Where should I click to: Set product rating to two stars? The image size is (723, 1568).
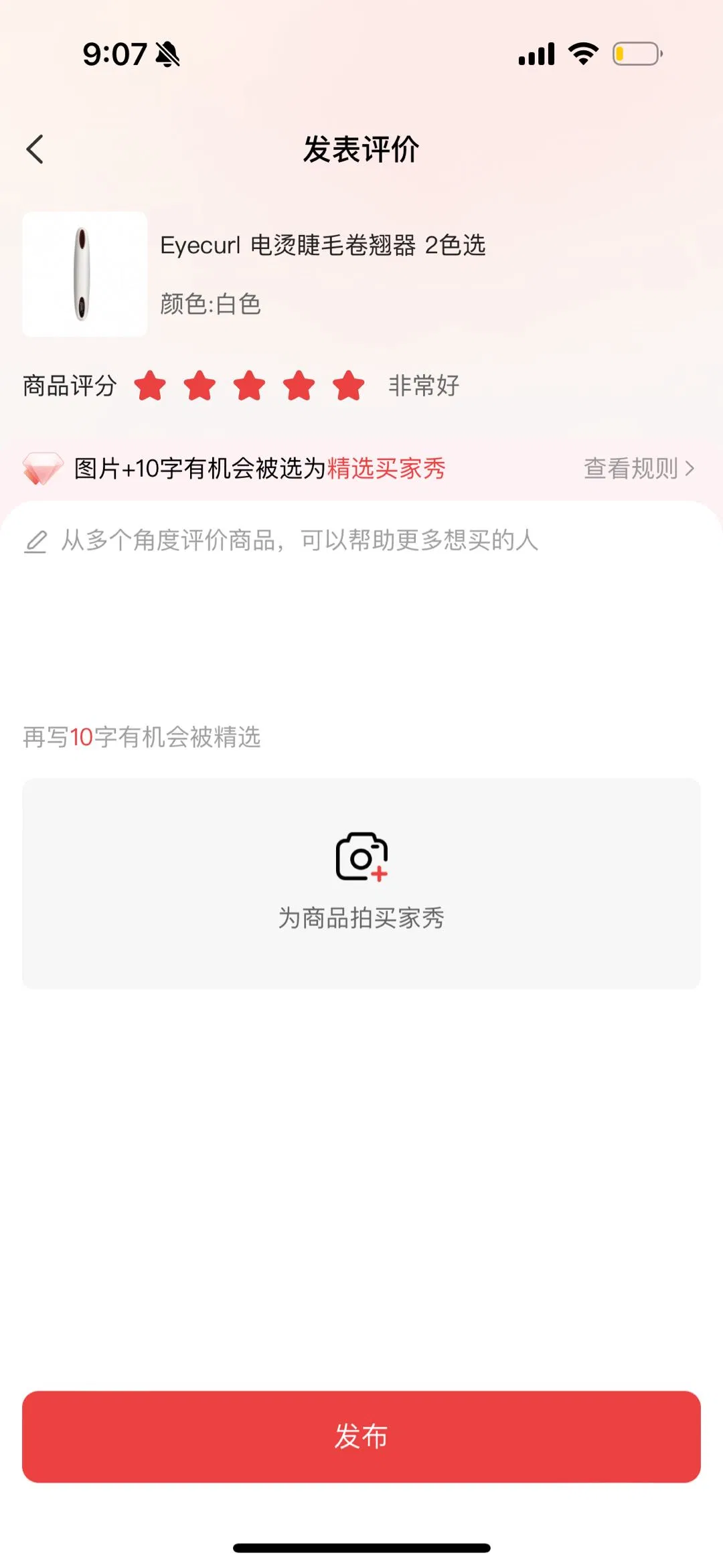point(199,386)
